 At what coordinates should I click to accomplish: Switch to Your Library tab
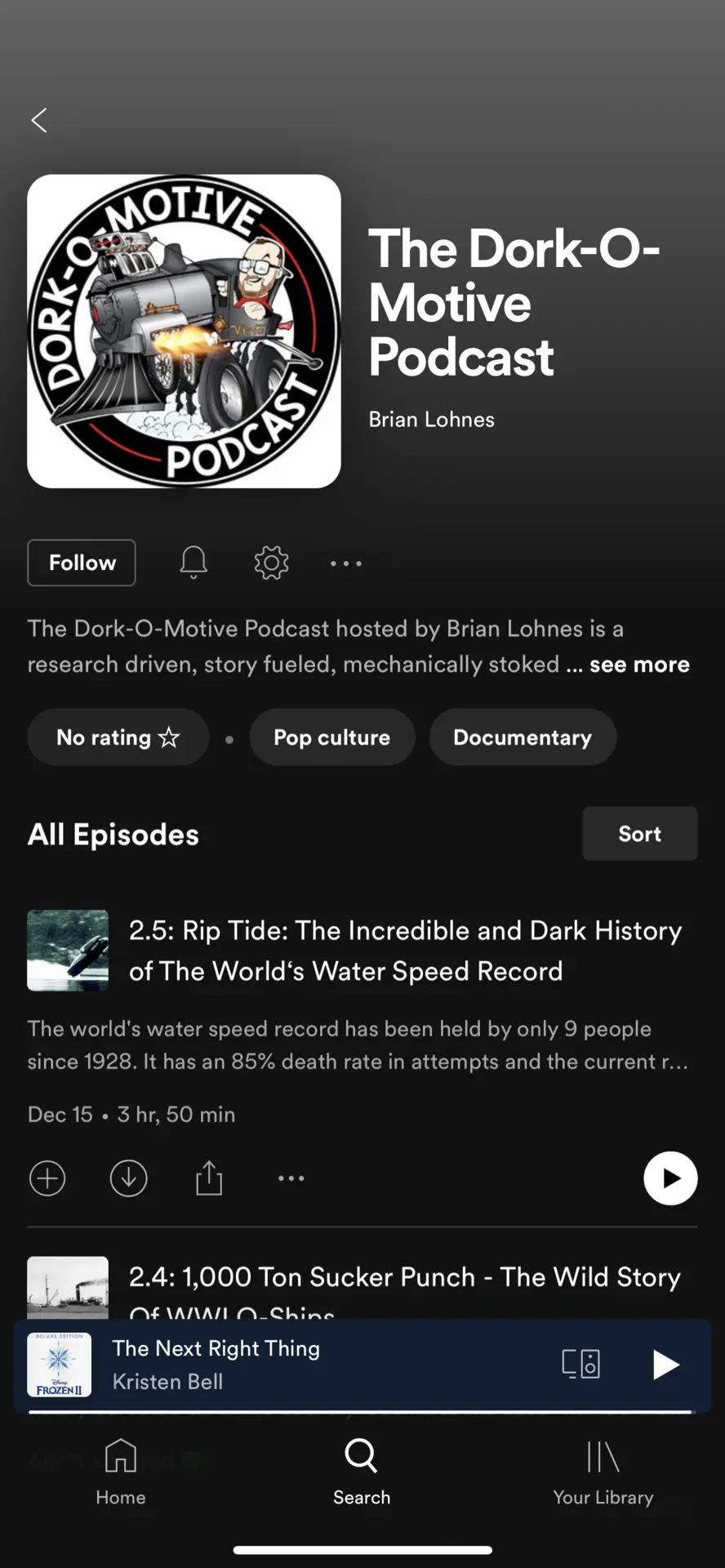[x=603, y=1472]
